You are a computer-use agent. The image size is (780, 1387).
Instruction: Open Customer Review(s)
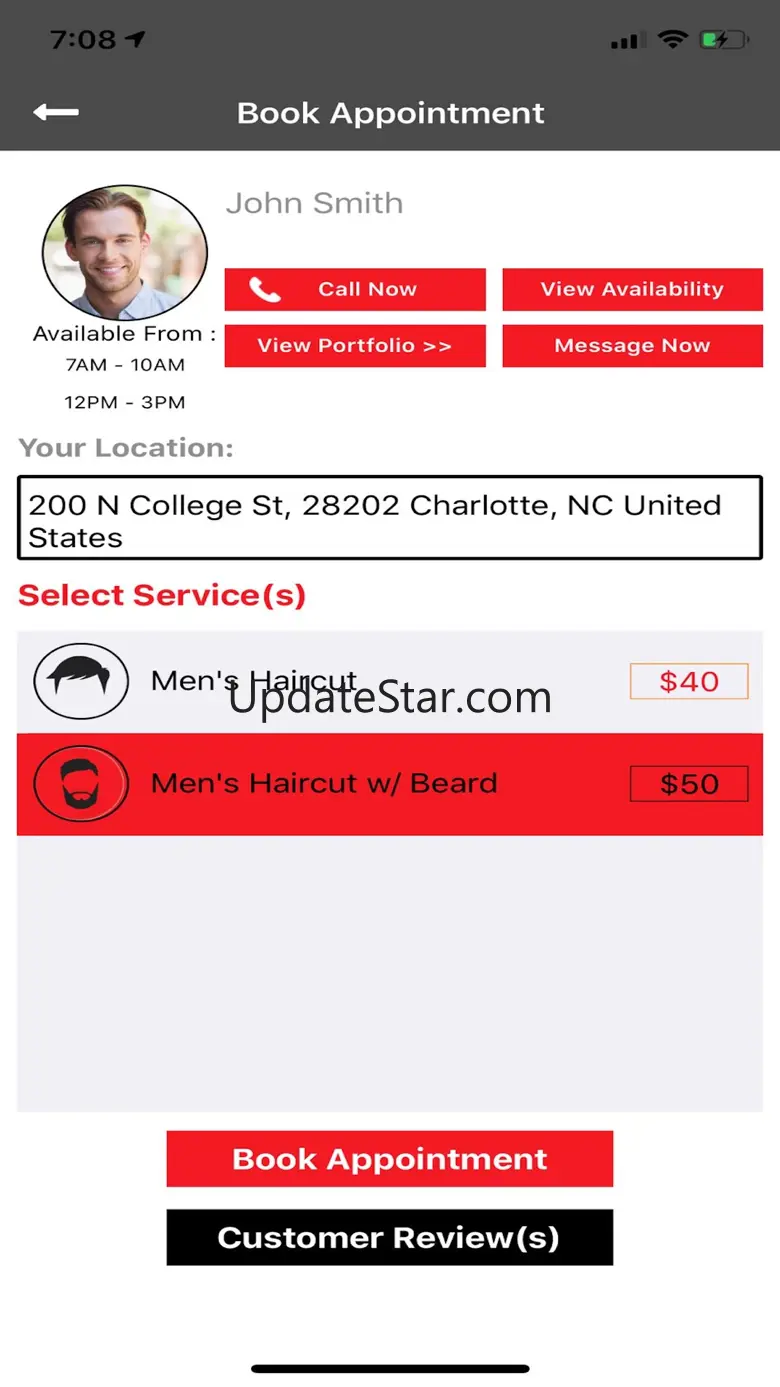pyautogui.click(x=390, y=1238)
